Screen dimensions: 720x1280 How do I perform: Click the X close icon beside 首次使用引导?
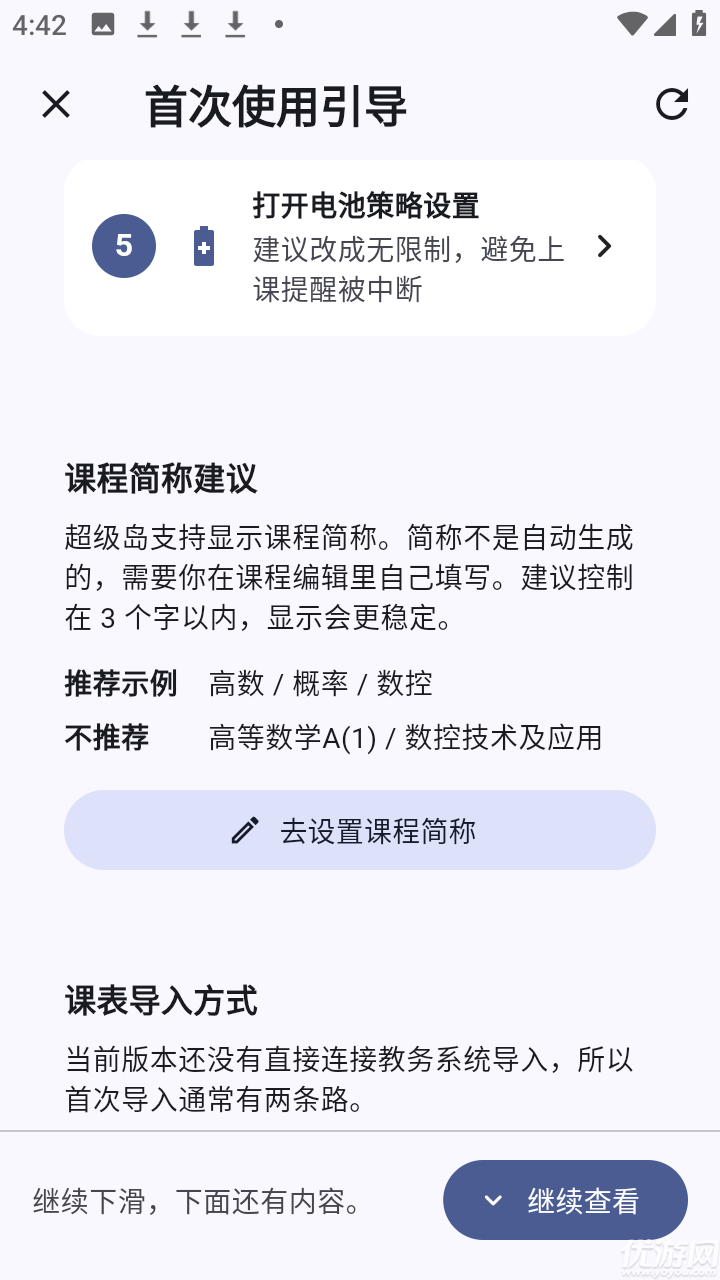pyautogui.click(x=55, y=105)
